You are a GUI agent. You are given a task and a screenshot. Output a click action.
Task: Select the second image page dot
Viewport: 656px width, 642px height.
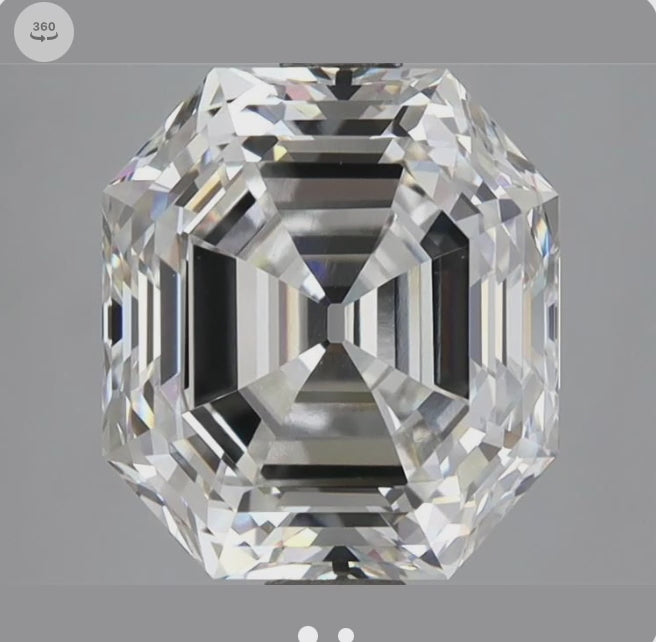(x=346, y=635)
